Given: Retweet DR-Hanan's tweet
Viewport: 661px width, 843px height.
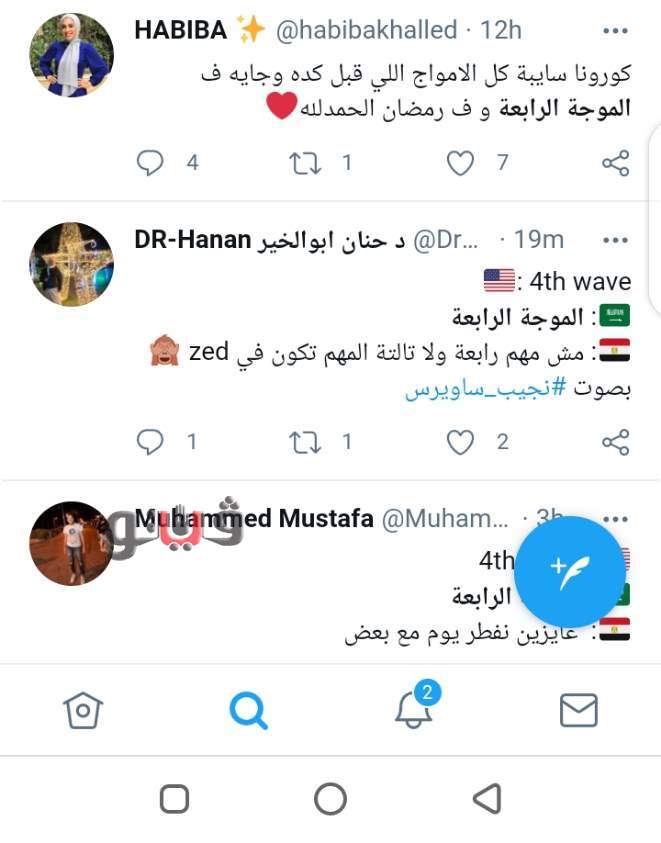Looking at the screenshot, I should (x=305, y=441).
